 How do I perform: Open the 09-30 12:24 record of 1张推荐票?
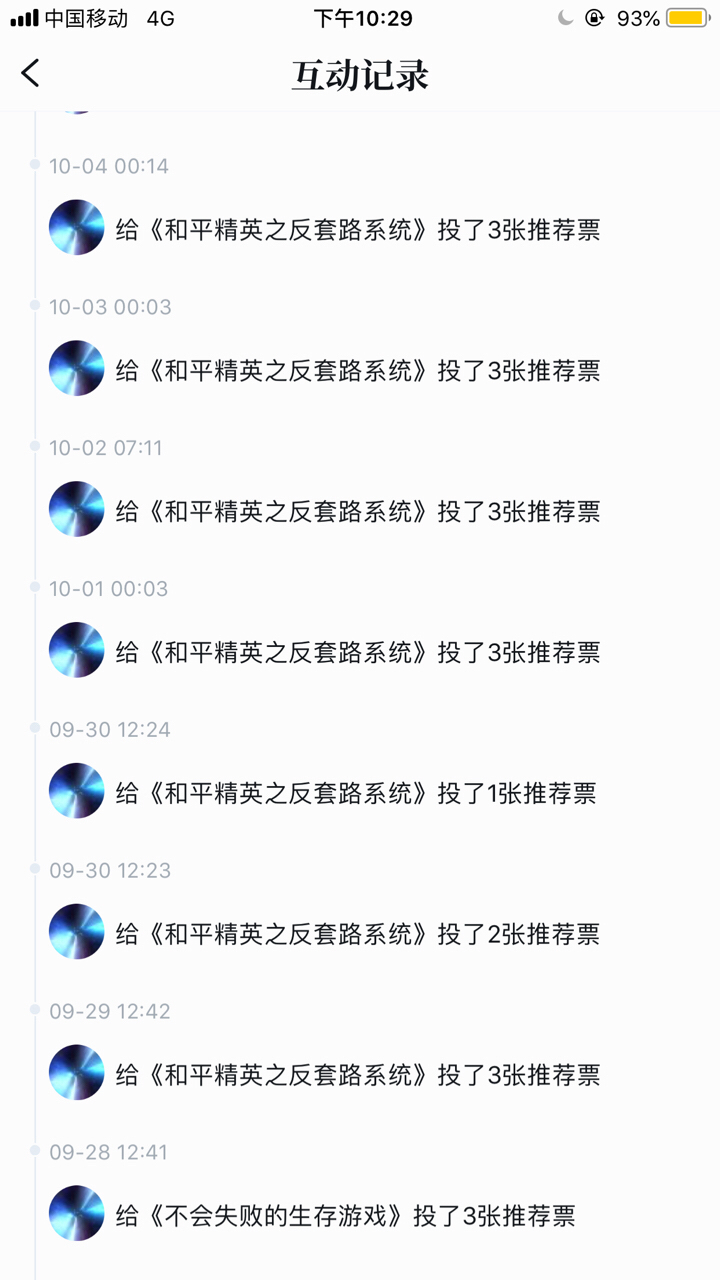pyautogui.click(x=356, y=794)
